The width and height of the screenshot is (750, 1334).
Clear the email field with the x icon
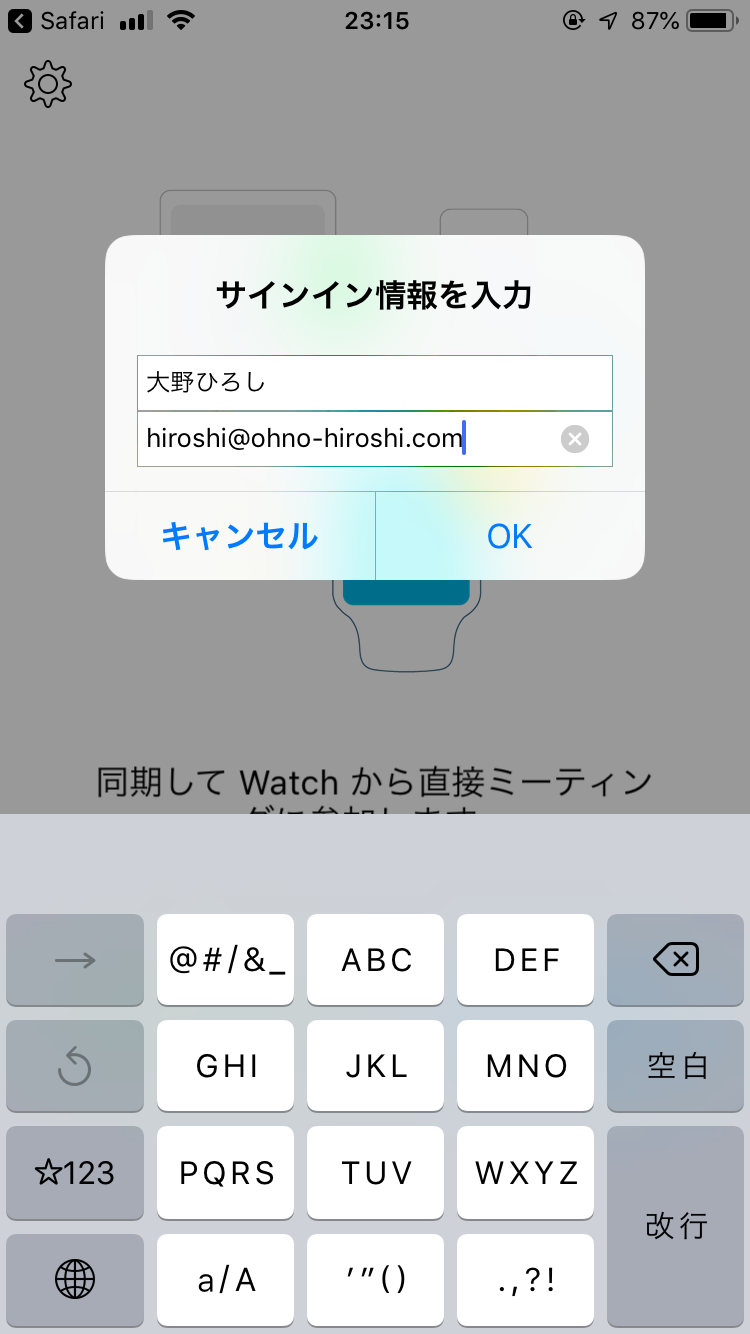tap(575, 439)
